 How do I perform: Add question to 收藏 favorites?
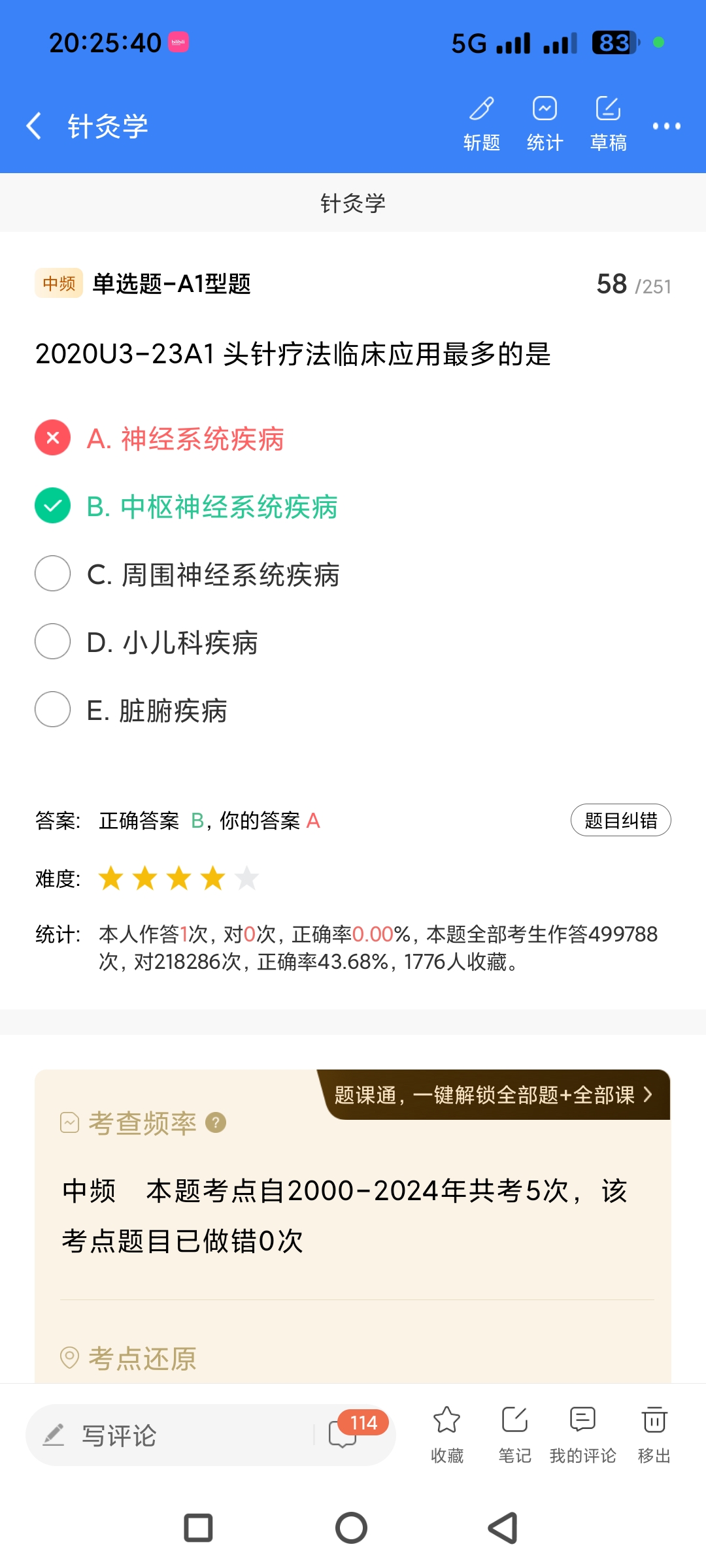pyautogui.click(x=447, y=1434)
